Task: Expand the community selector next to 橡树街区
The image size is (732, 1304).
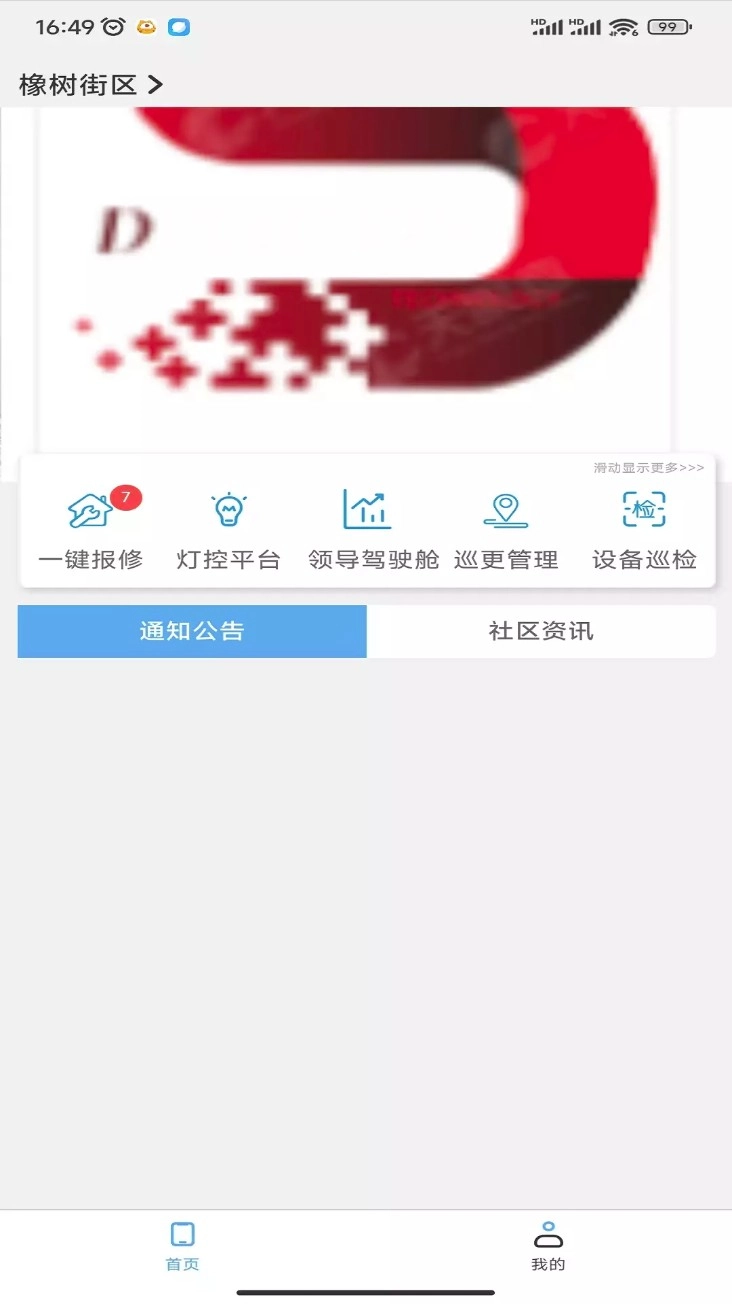Action: tap(155, 85)
